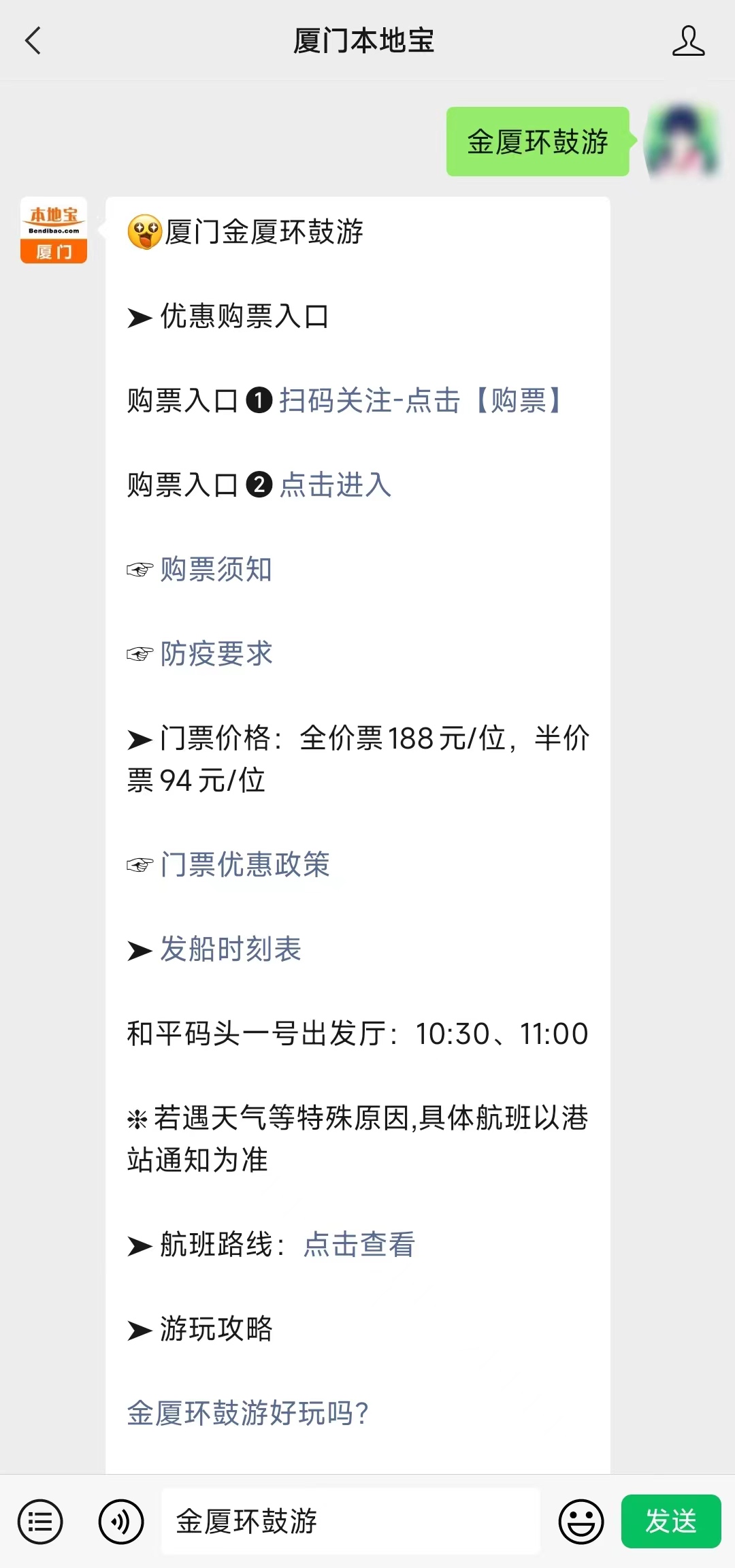The image size is (735, 1568).
Task: Open the emoji picker
Action: pyautogui.click(x=581, y=1521)
